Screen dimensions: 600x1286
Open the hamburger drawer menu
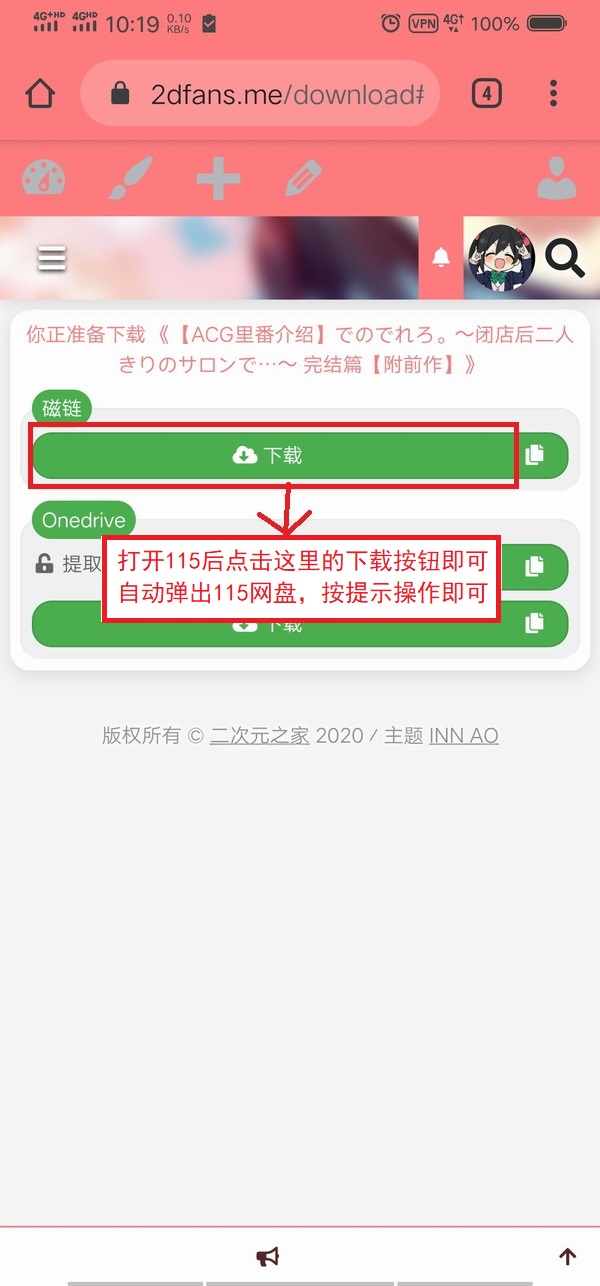click(52, 258)
